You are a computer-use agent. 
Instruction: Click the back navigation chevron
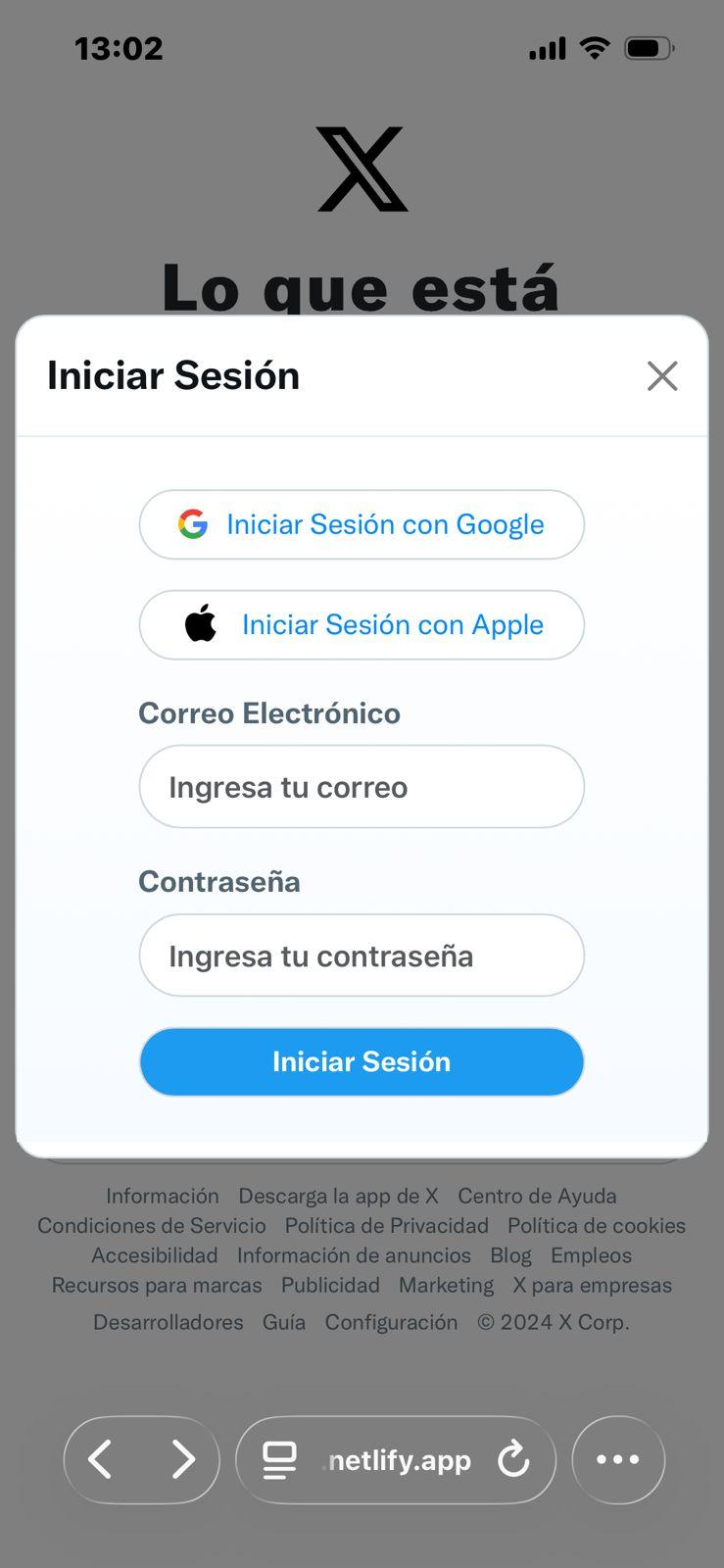101,1459
